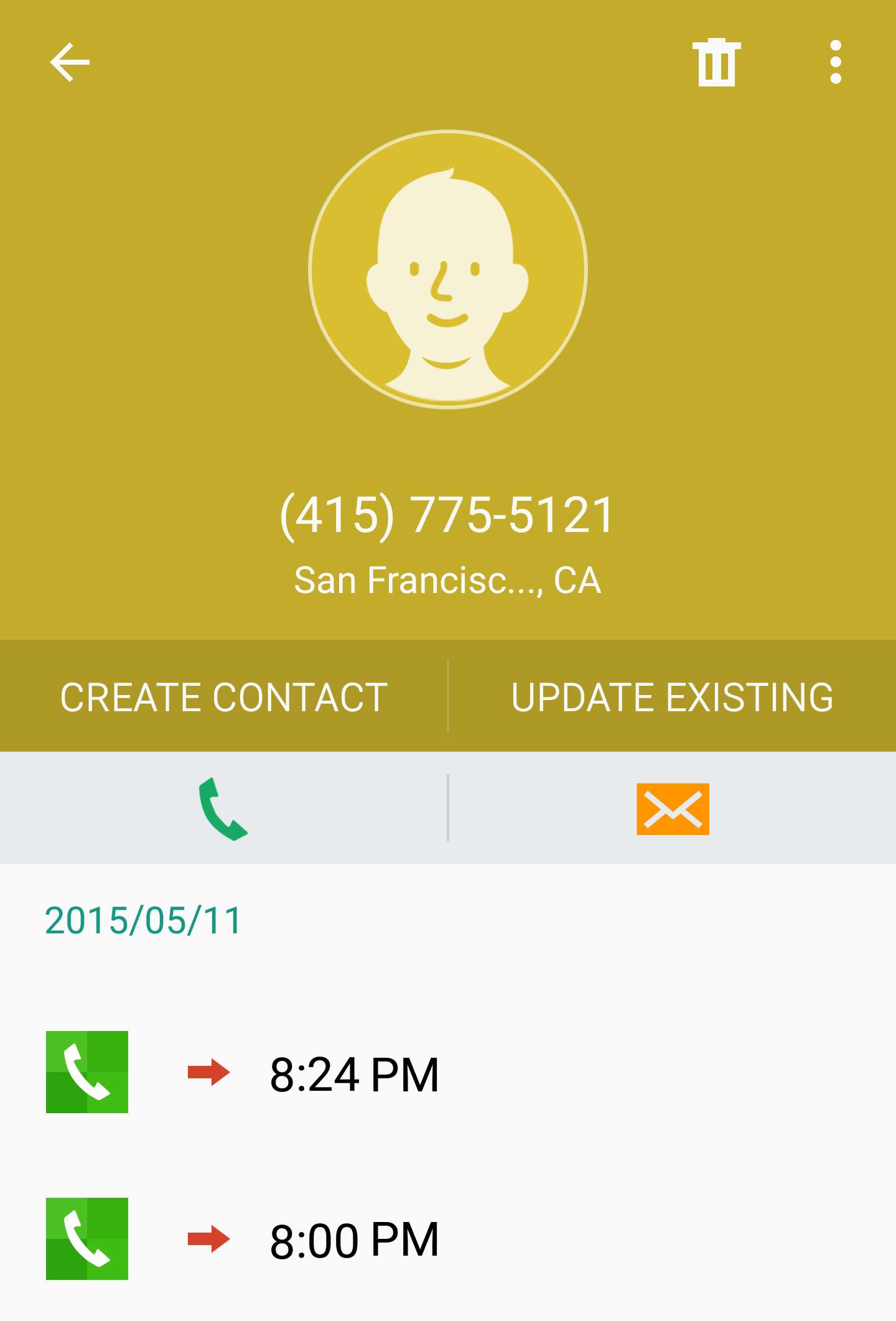Send a message via the orange envelope
The width and height of the screenshot is (896, 1321).
[x=673, y=808]
